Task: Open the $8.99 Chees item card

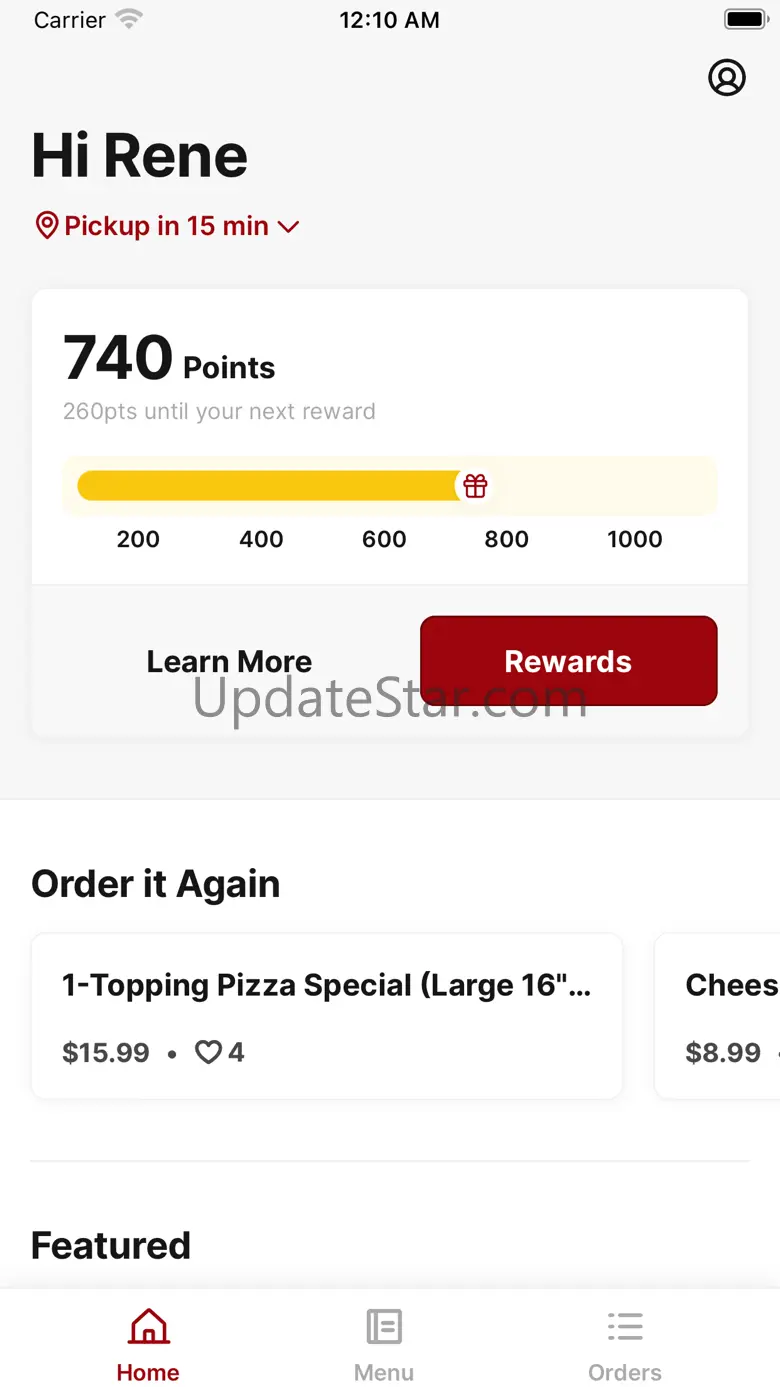Action: pyautogui.click(x=717, y=1016)
